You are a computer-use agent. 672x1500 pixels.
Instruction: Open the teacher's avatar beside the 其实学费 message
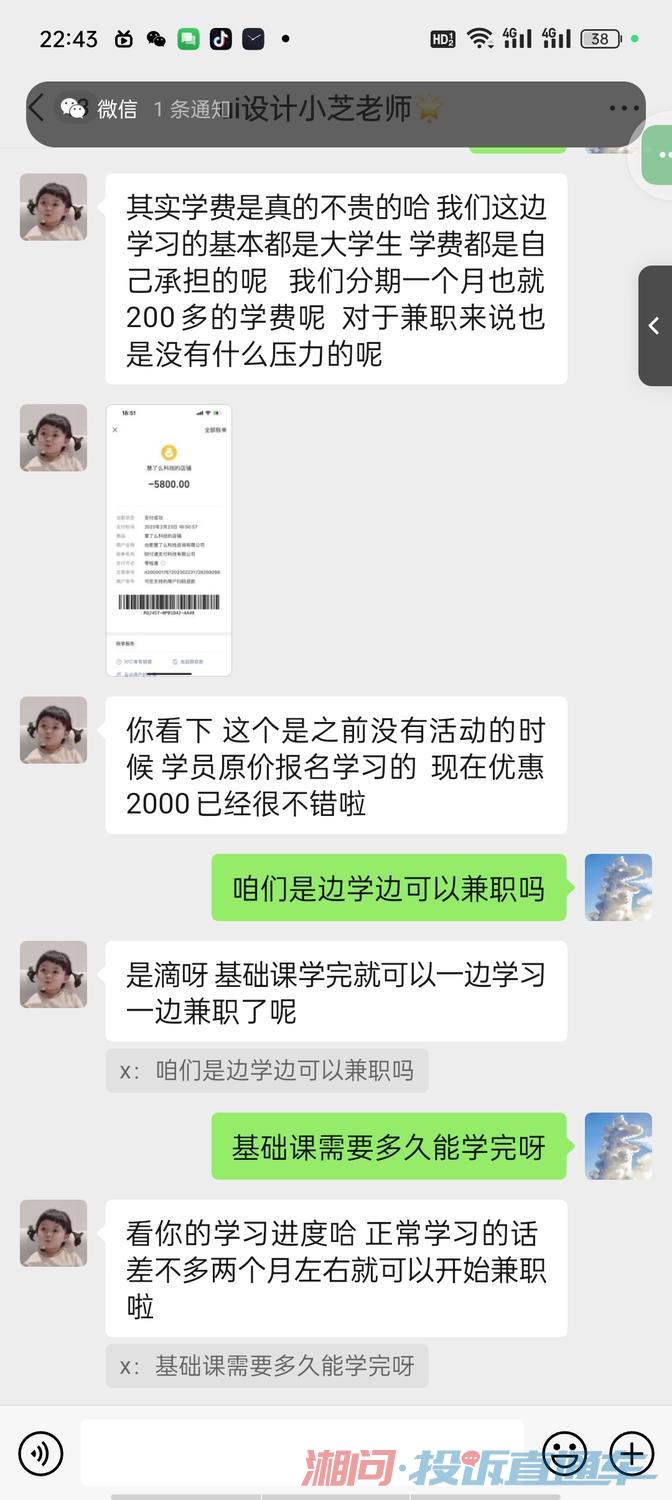click(54, 207)
